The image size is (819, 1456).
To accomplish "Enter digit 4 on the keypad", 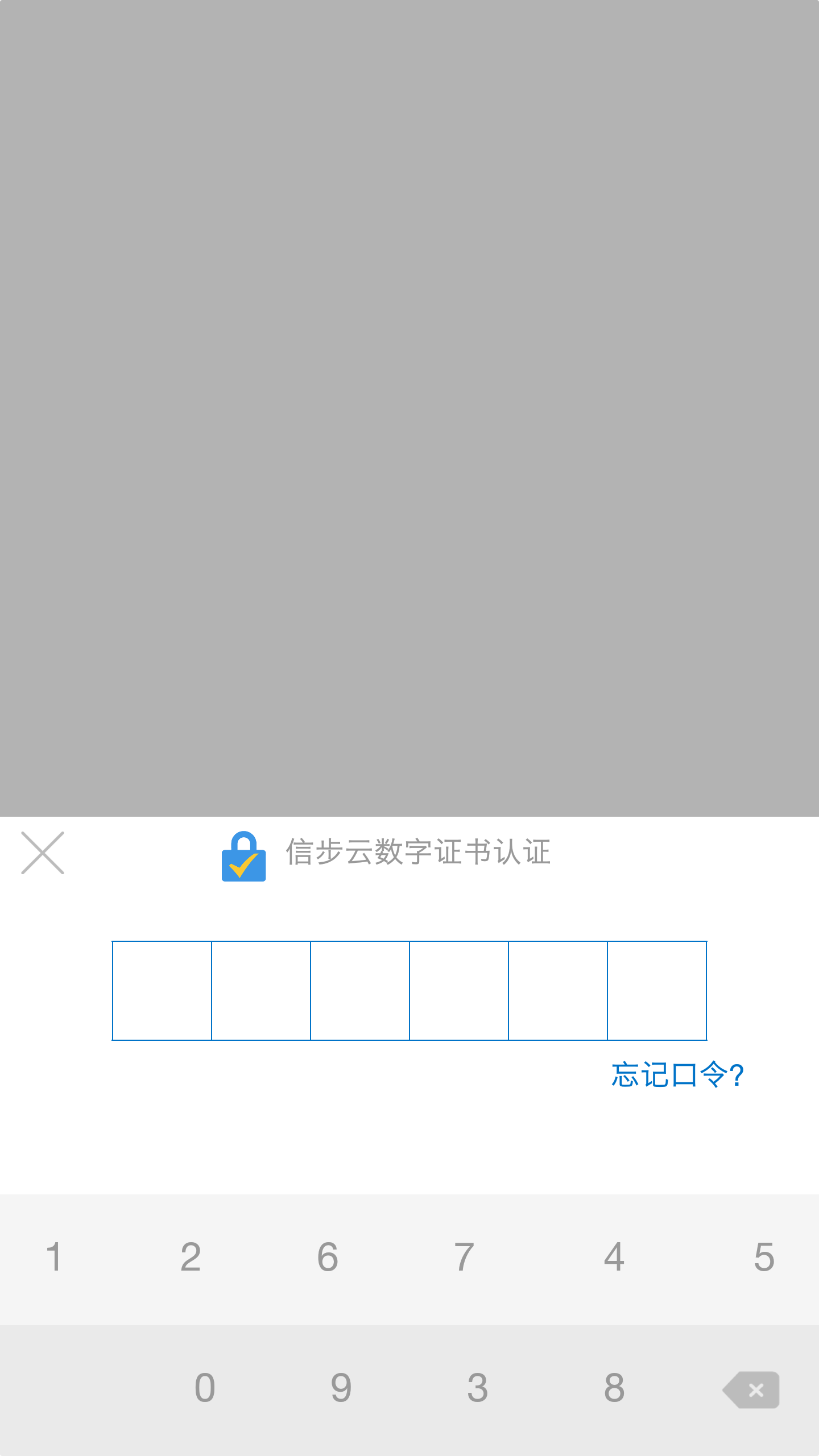I will 614,1258.
